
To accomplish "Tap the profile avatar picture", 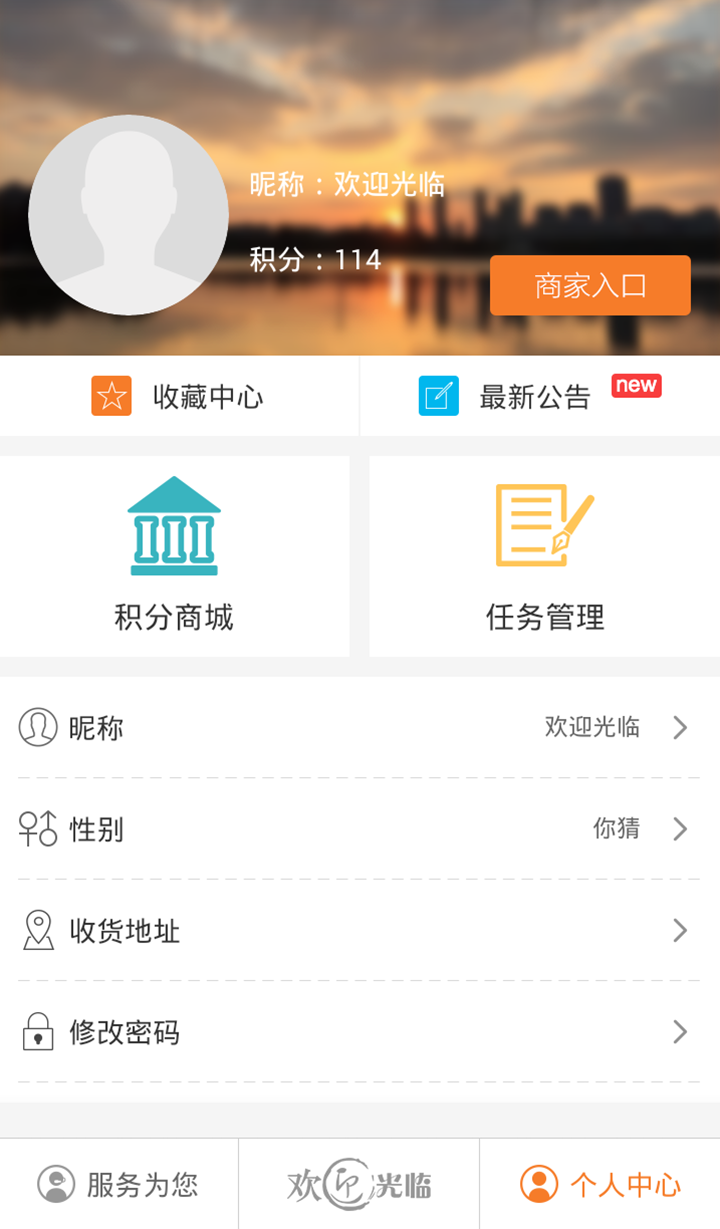I will click(128, 215).
